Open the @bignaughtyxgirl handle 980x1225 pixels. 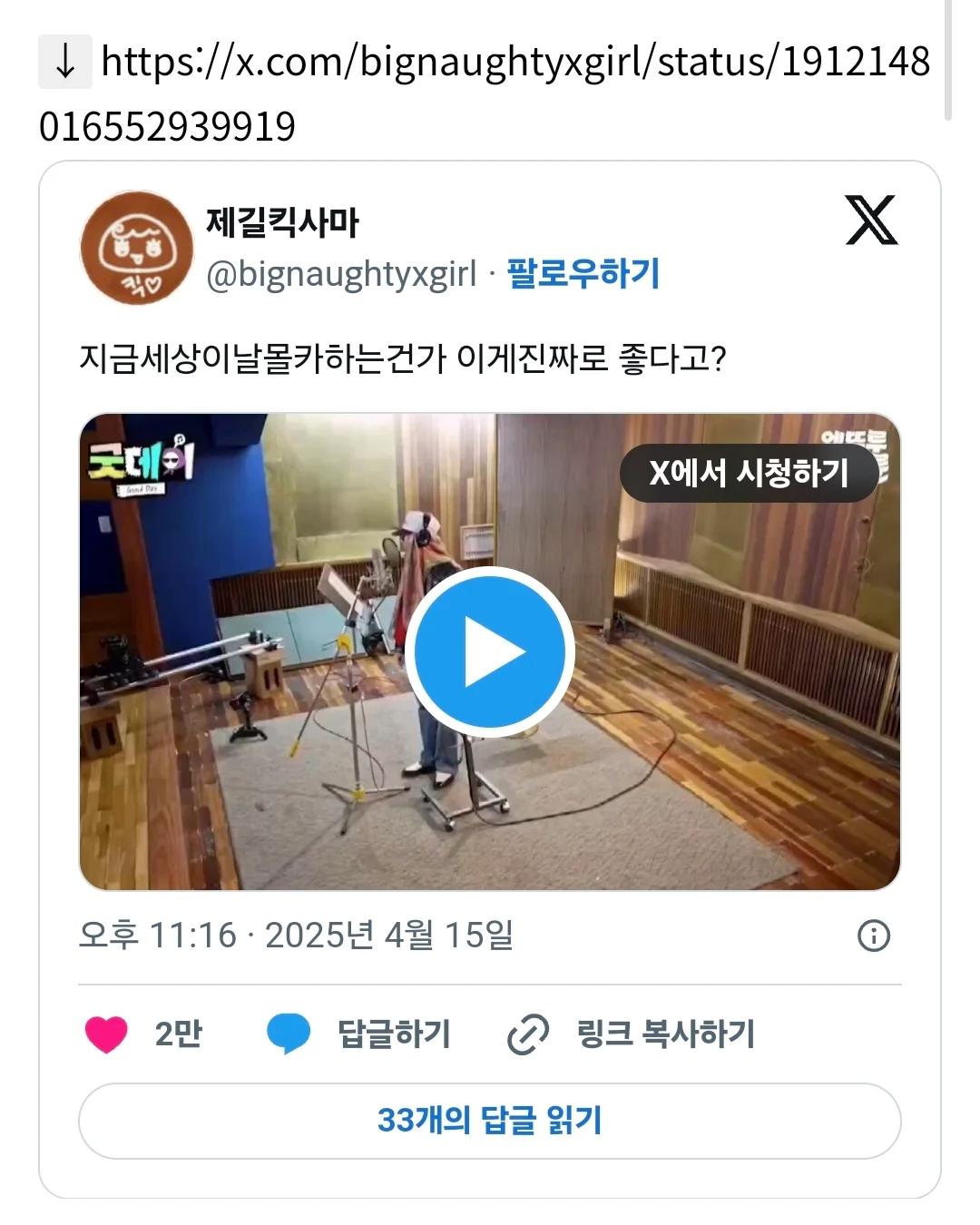341,274
